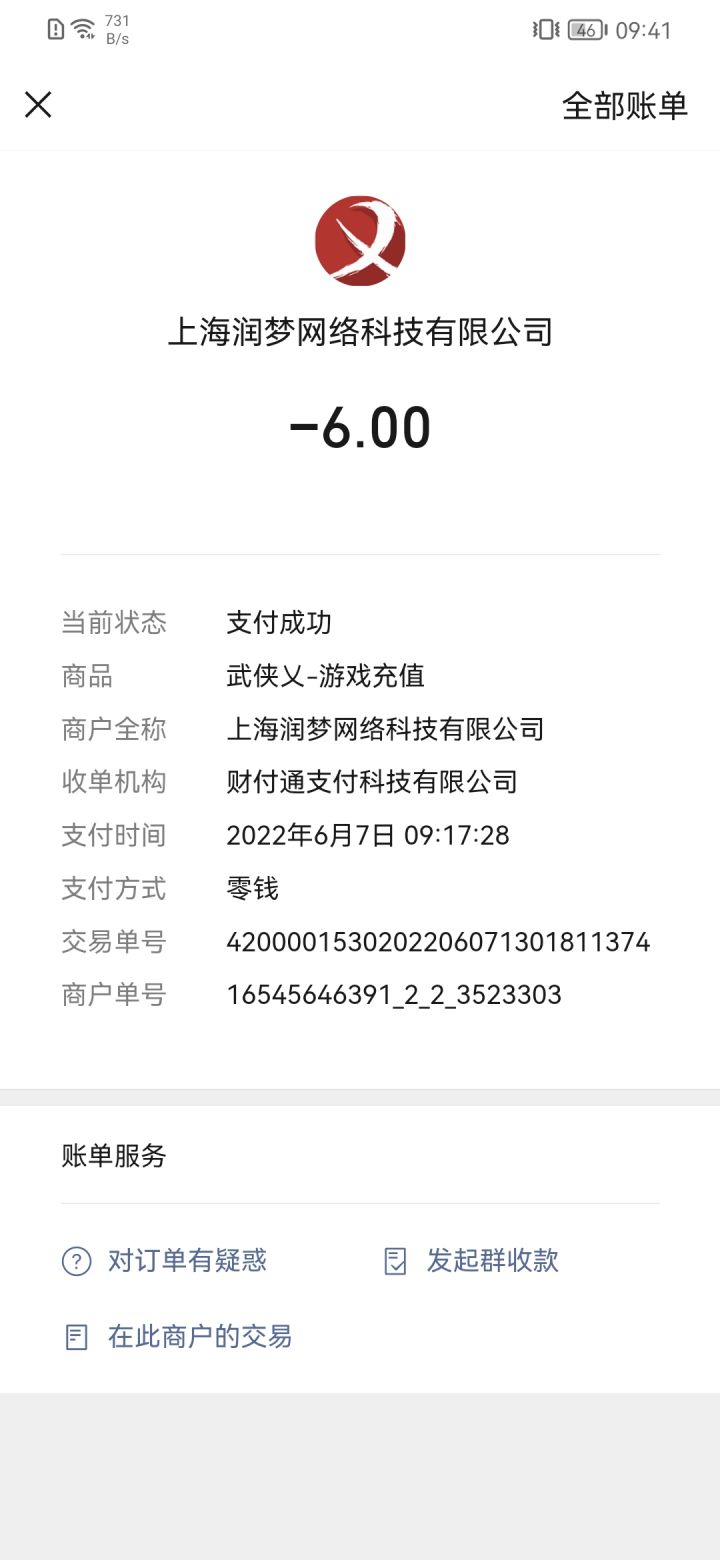720x1560 pixels.
Task: Close the bill detail page with the X
Action: (x=38, y=104)
